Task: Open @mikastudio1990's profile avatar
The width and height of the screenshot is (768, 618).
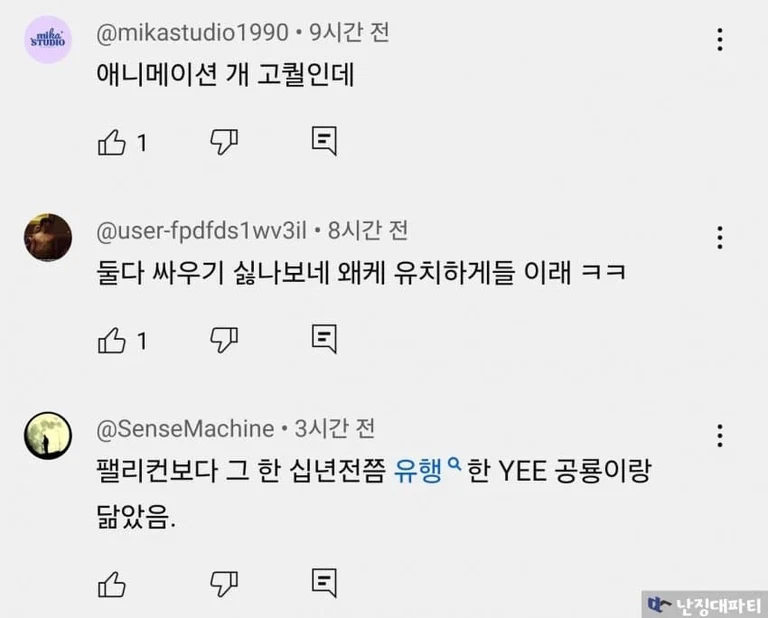Action: tap(48, 40)
